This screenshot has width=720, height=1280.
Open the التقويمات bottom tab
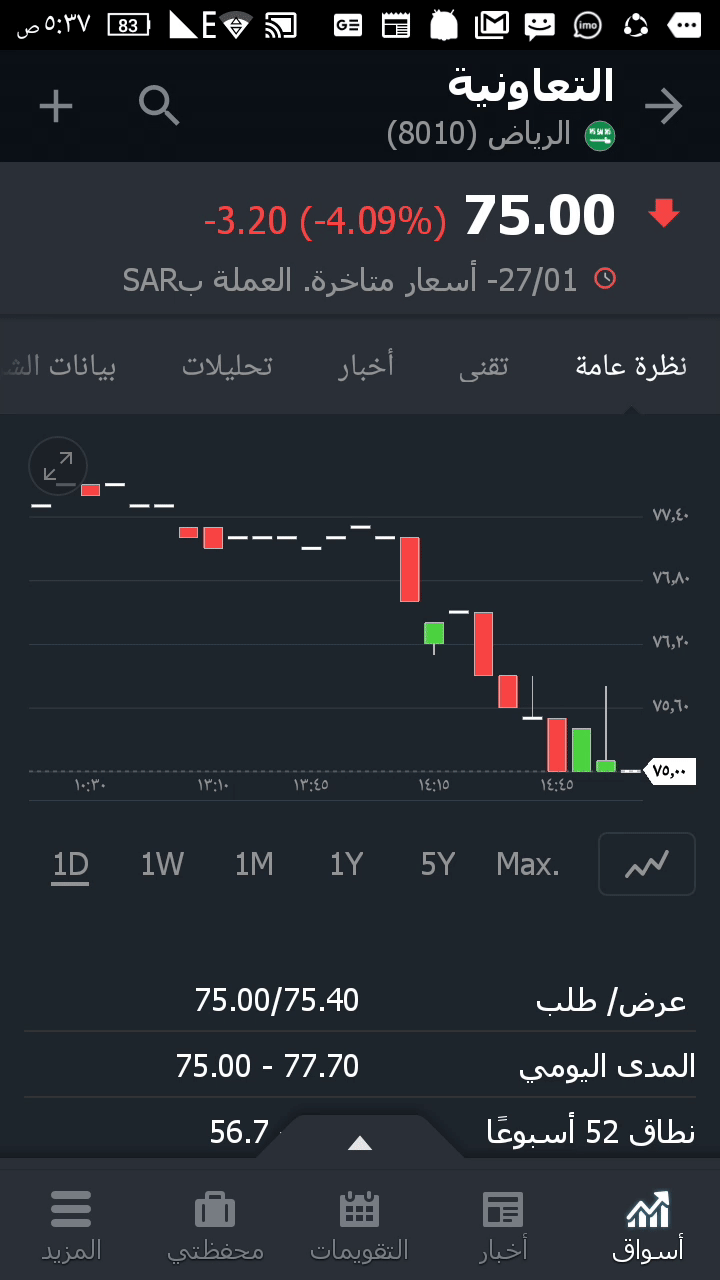(x=360, y=1225)
